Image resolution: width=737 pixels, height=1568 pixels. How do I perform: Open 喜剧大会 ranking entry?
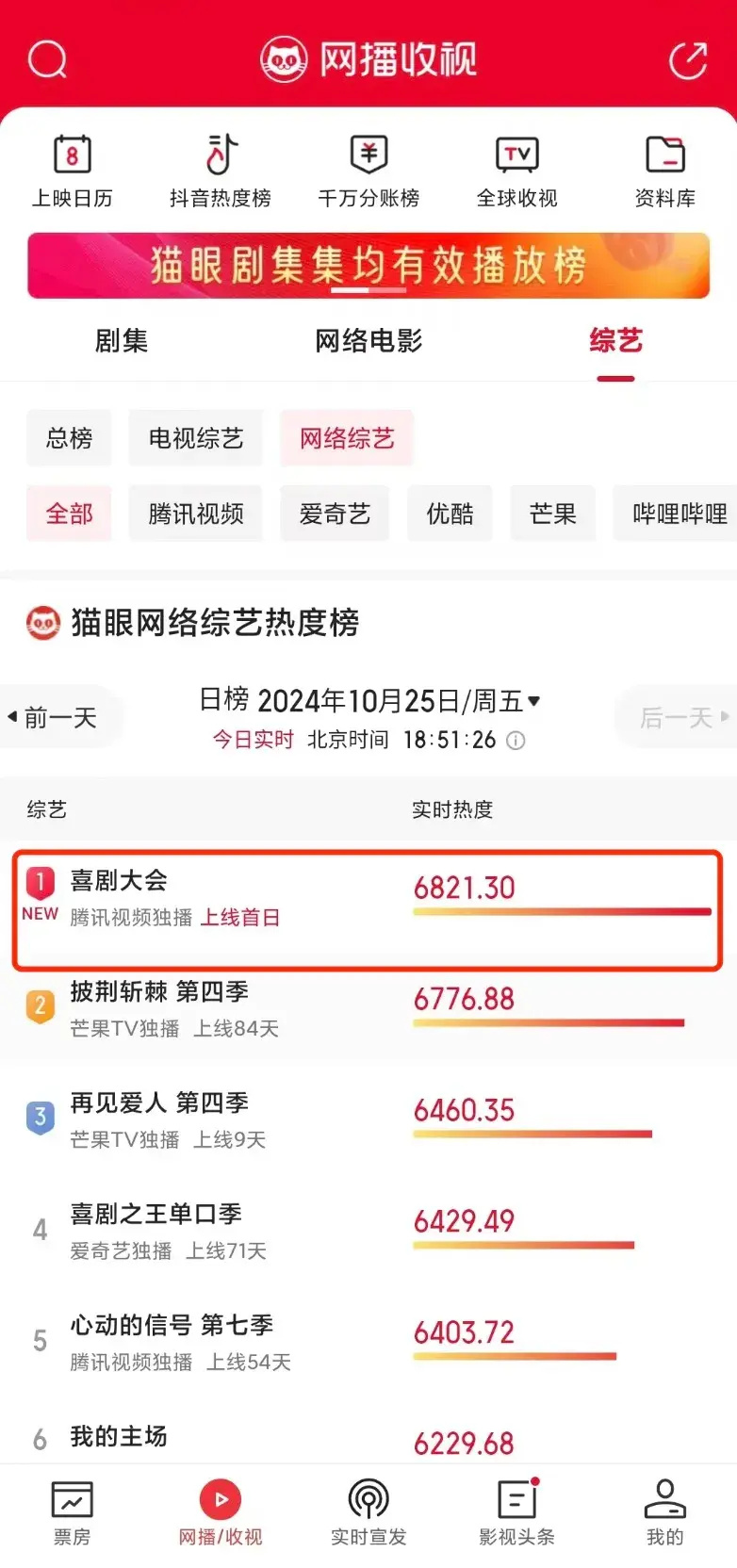tap(368, 909)
